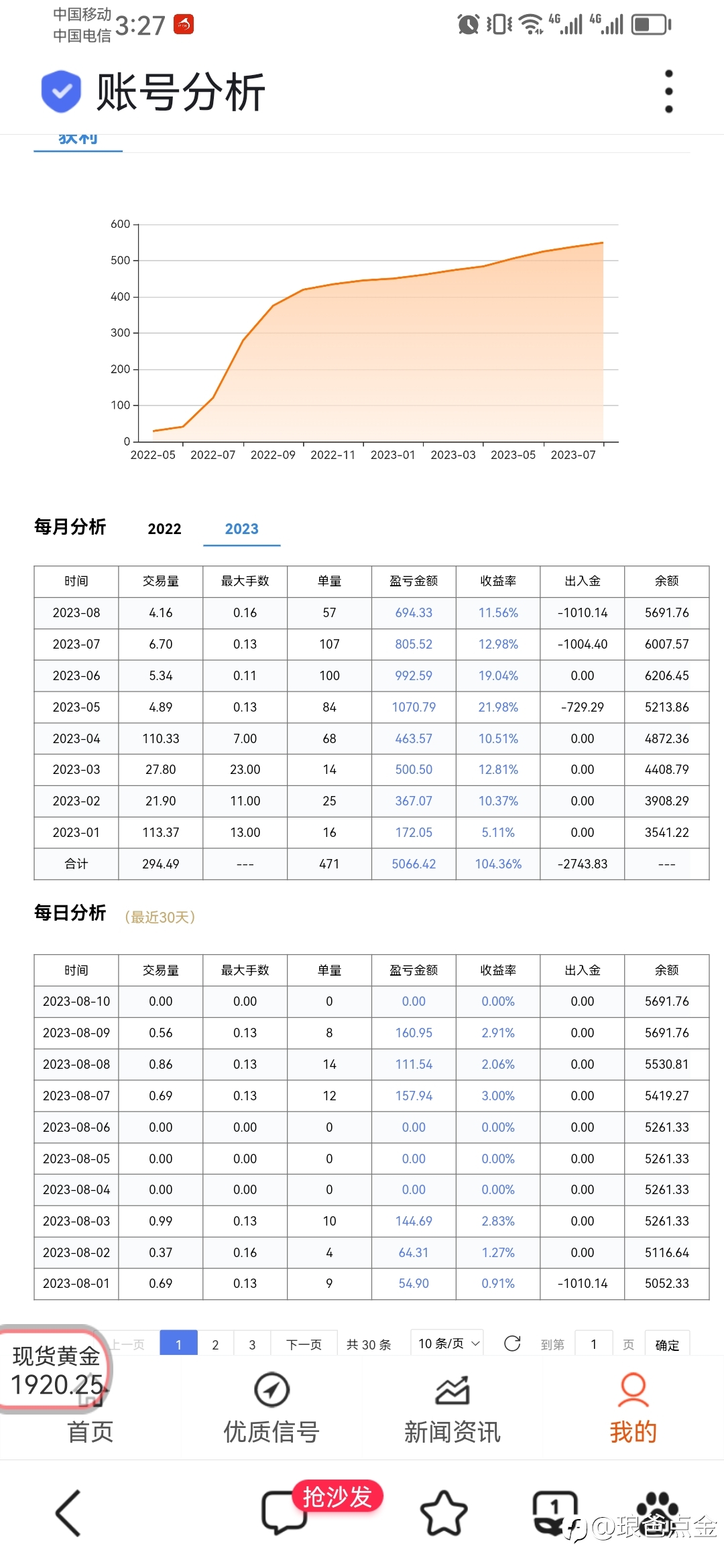Confirm page jump with 确定
The height and width of the screenshot is (1568, 724).
coord(667,1344)
